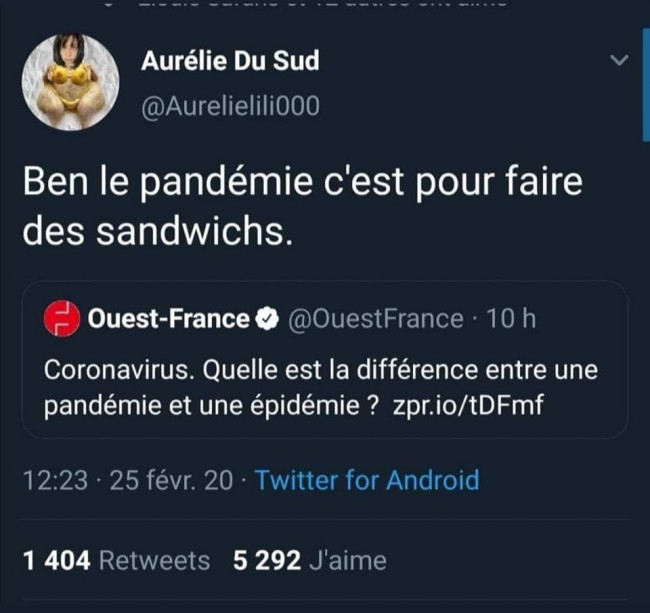This screenshot has height=613, width=650.
Task: Open Aurélie Du Sud's profile picture
Action: pyautogui.click(x=70, y=82)
